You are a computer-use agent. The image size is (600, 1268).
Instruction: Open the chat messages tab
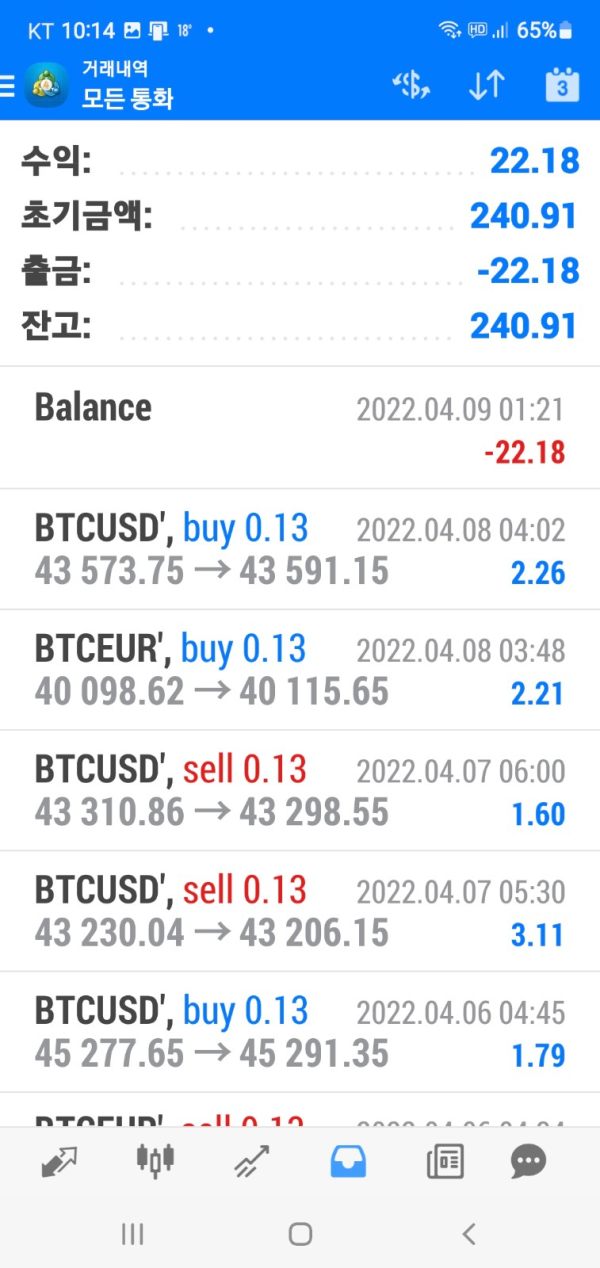(x=528, y=1161)
